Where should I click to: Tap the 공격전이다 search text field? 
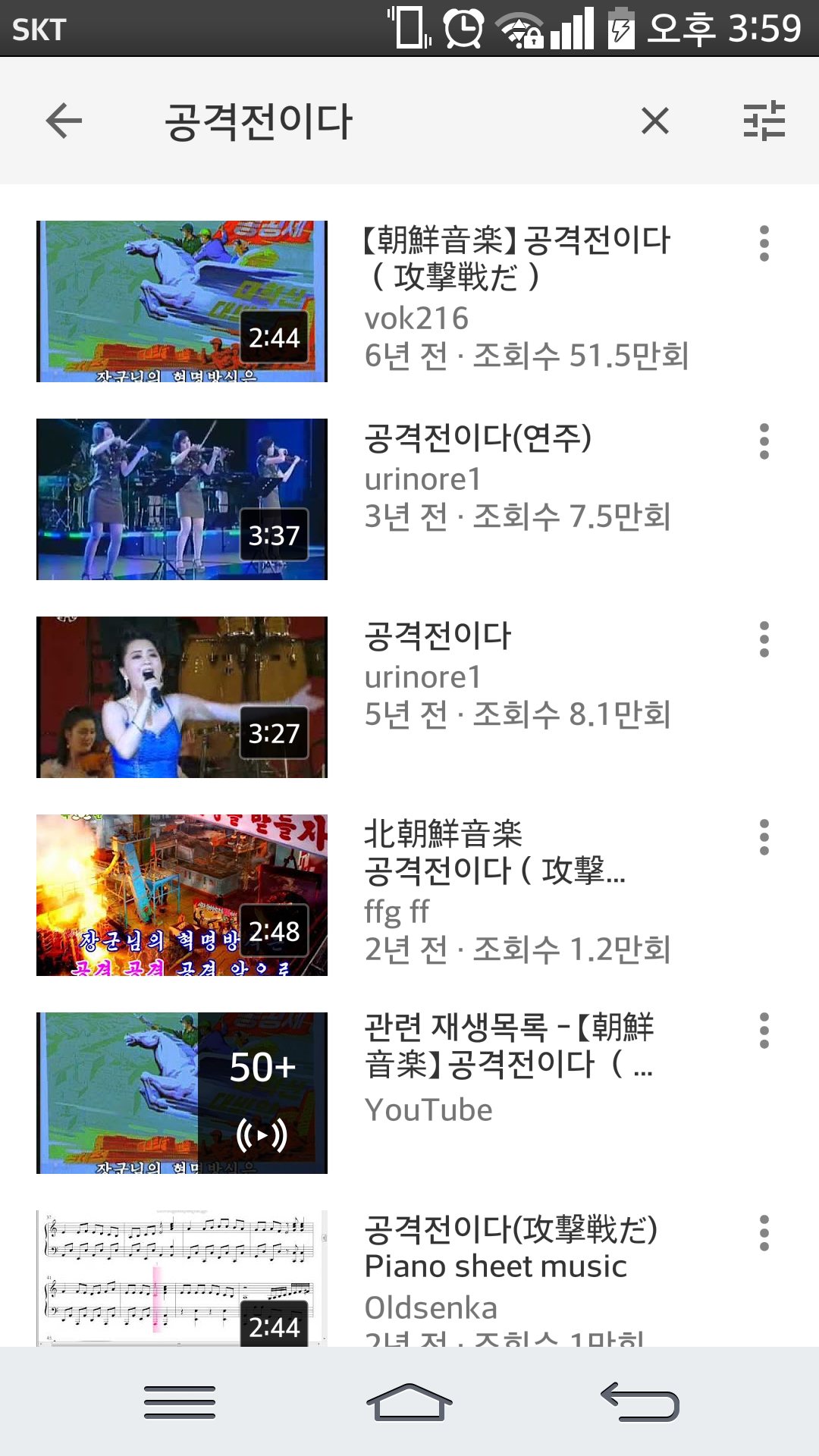[379, 121]
